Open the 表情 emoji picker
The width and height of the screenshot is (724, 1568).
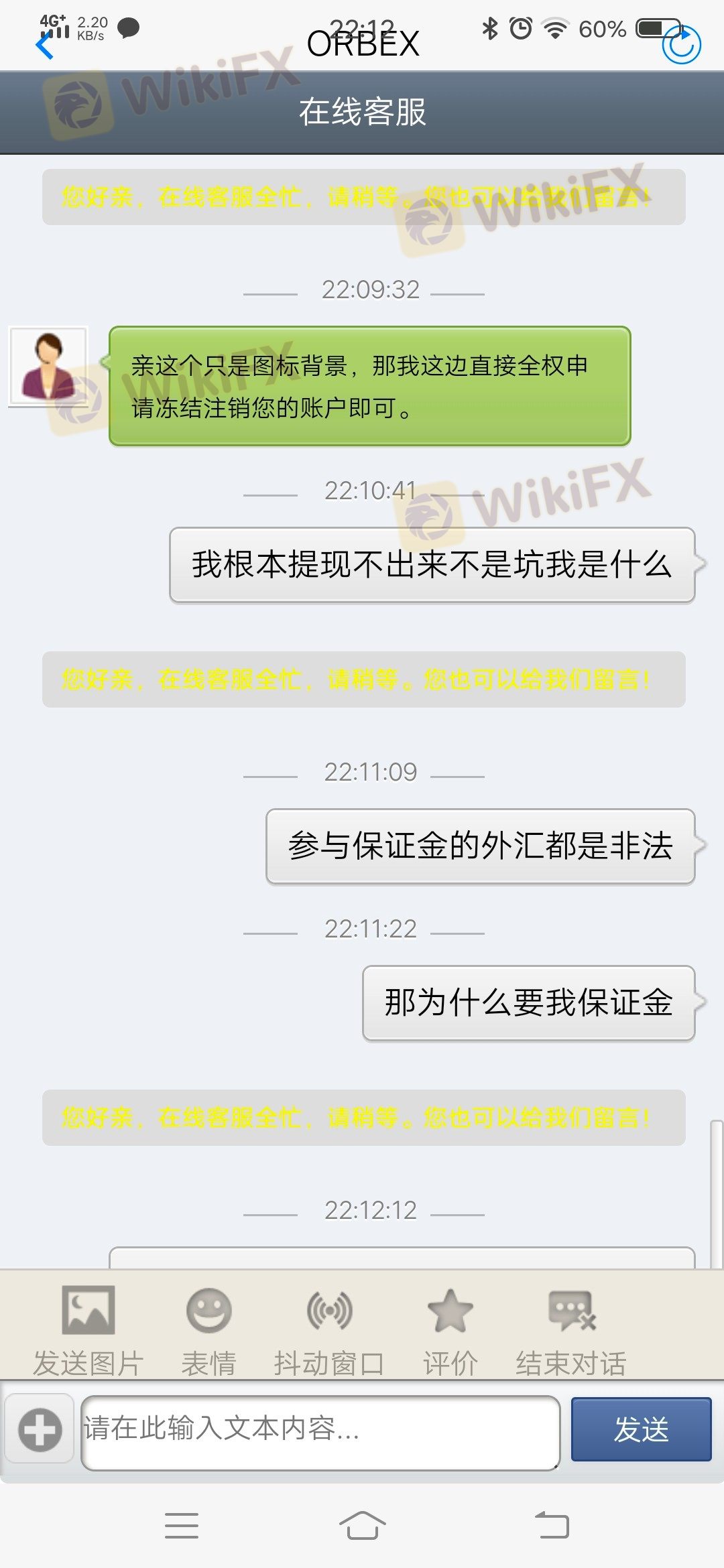pos(208,1329)
